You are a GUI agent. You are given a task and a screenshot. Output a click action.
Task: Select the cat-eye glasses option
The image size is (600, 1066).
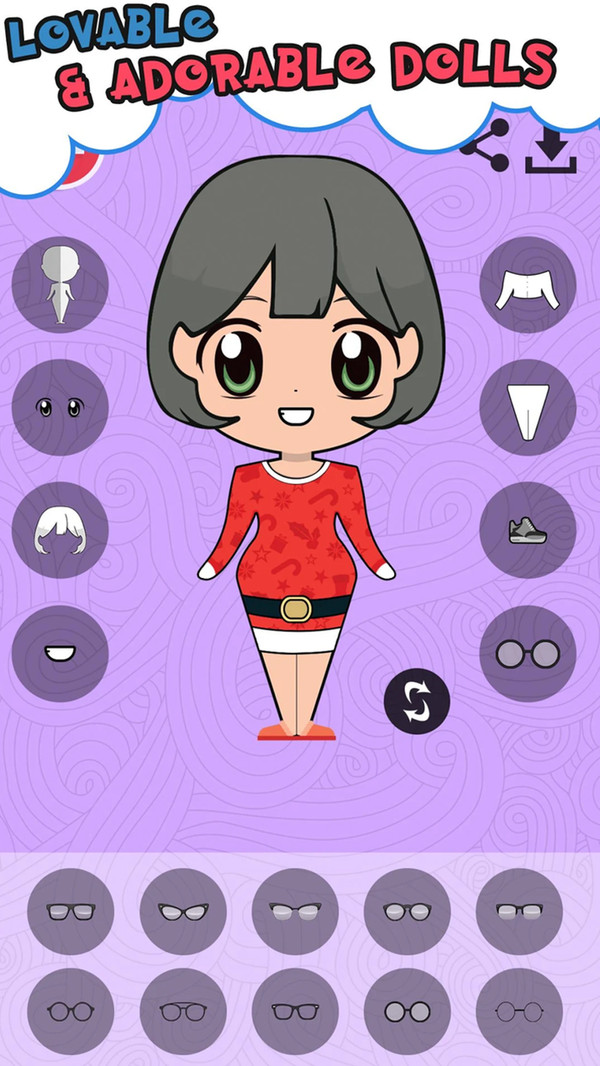[182, 911]
